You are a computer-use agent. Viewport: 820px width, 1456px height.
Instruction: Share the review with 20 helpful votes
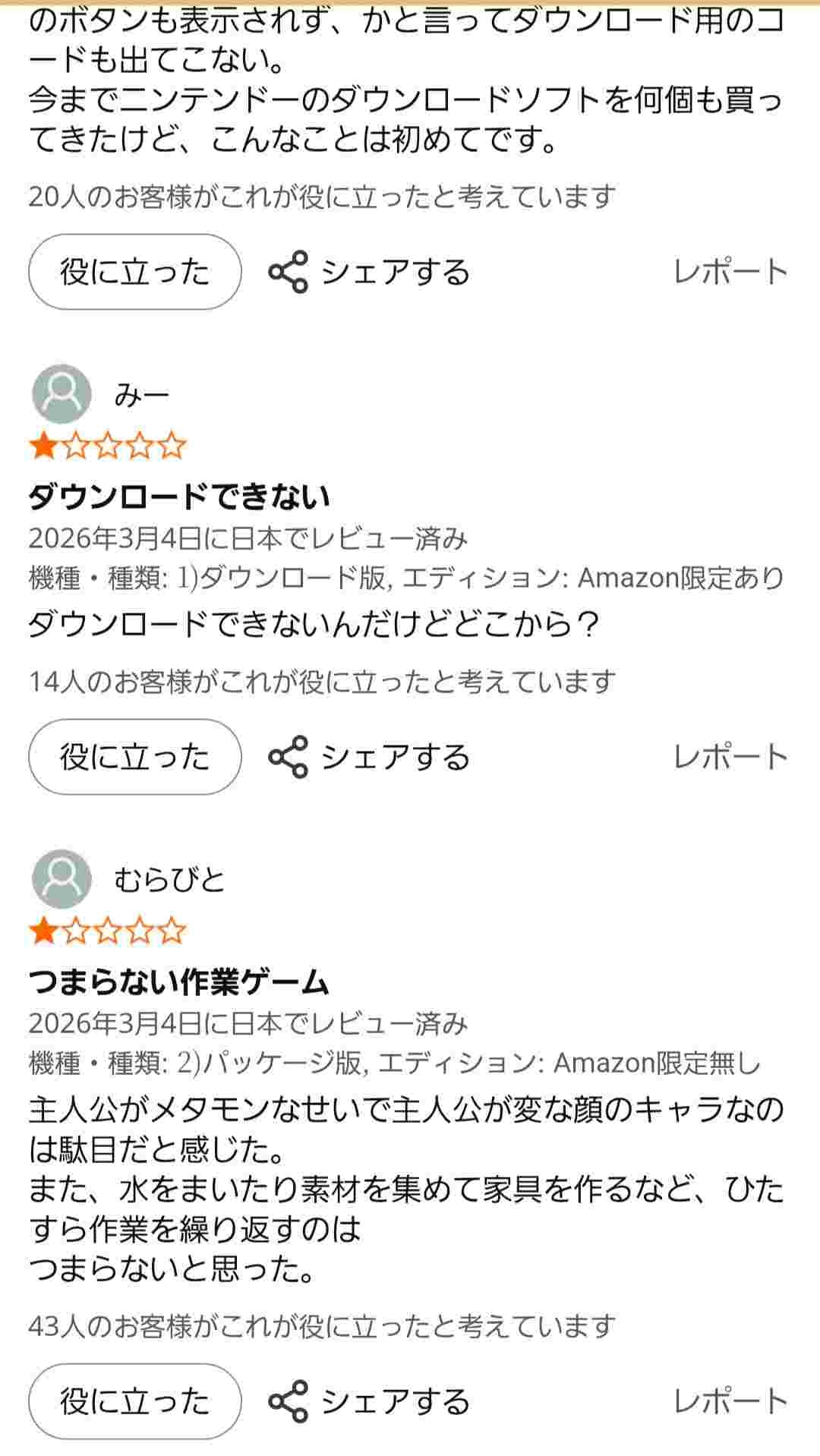(370, 272)
